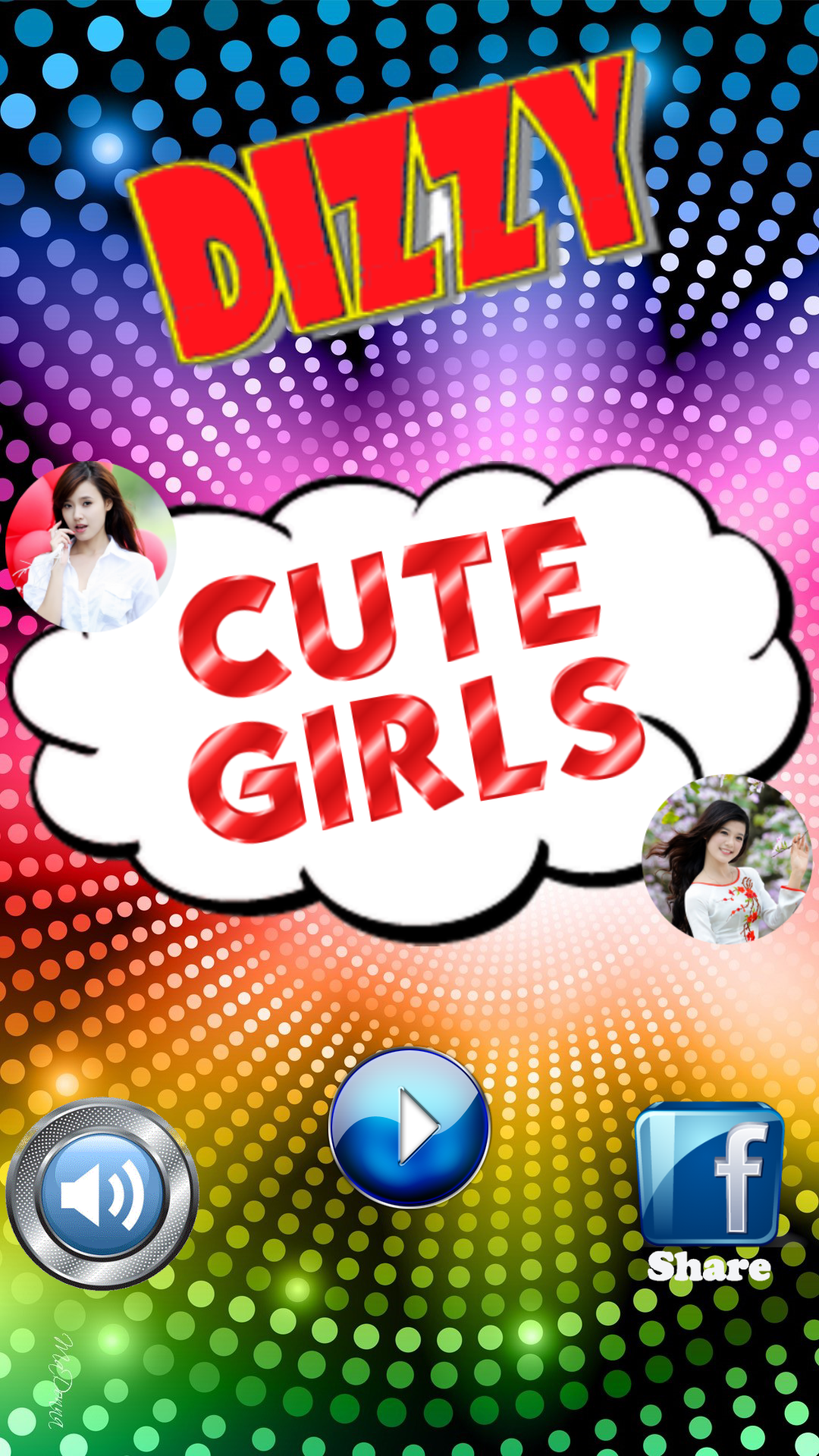Start the game with the play button
Screen dimensions: 819x1456
click(x=409, y=1127)
